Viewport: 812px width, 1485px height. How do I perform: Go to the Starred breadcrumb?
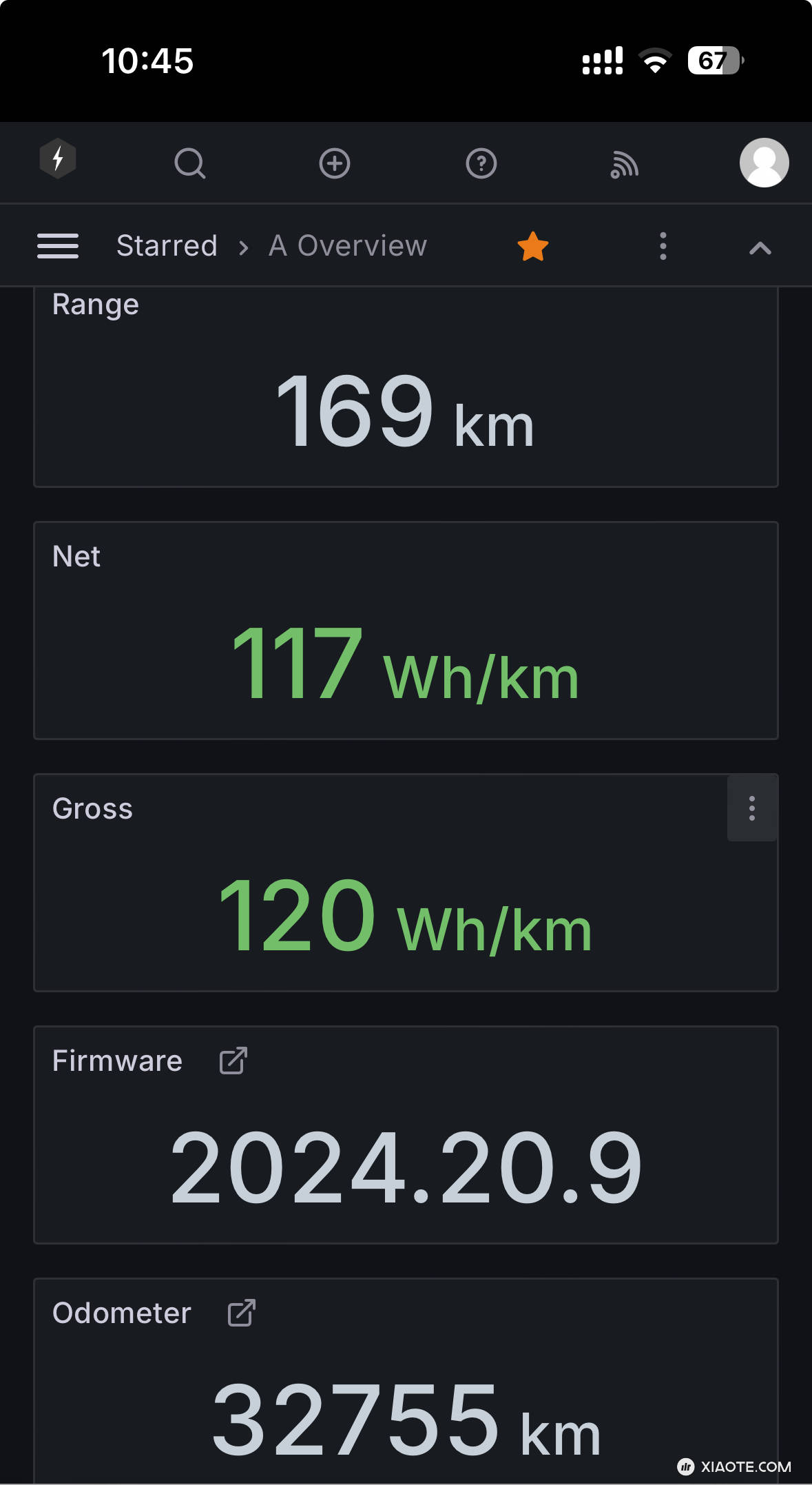pyautogui.click(x=167, y=246)
